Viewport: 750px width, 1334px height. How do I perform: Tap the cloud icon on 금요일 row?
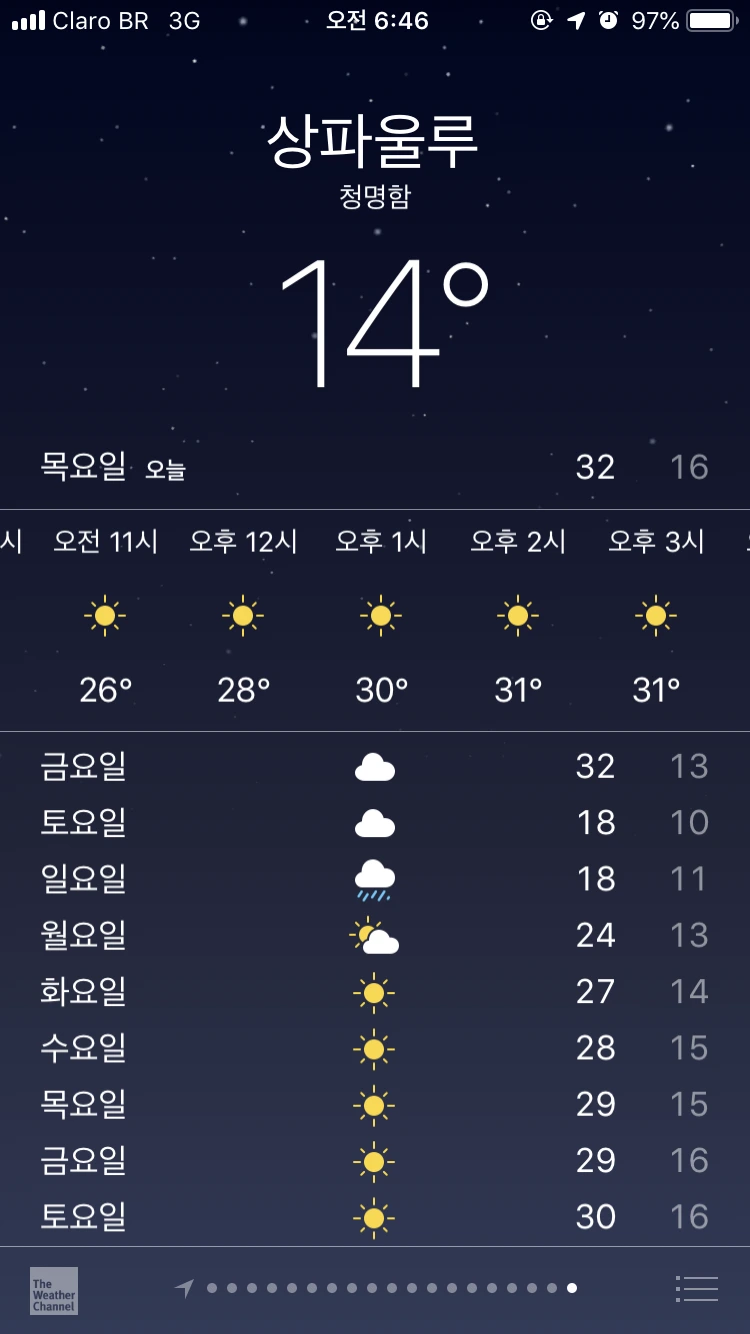pyautogui.click(x=375, y=766)
